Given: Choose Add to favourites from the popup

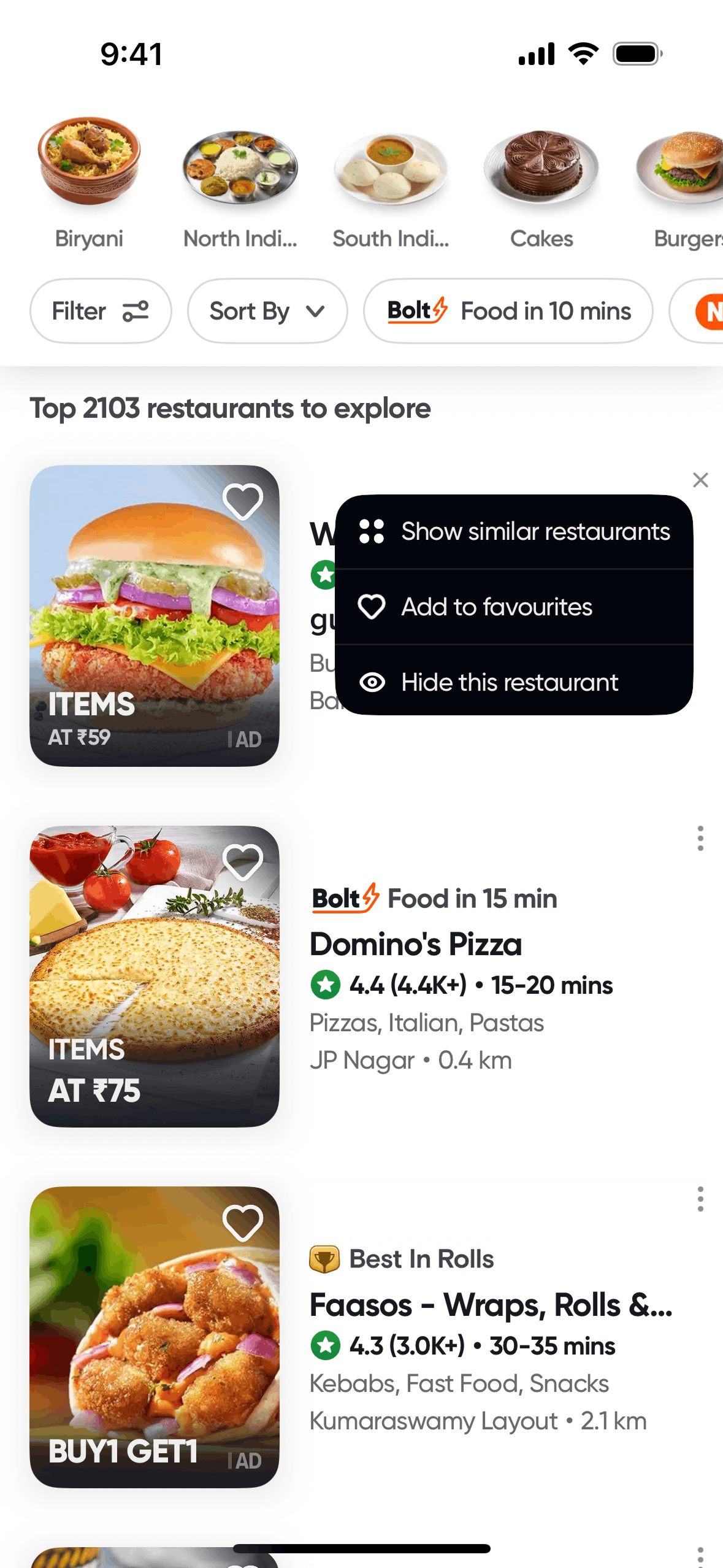Looking at the screenshot, I should (x=514, y=607).
